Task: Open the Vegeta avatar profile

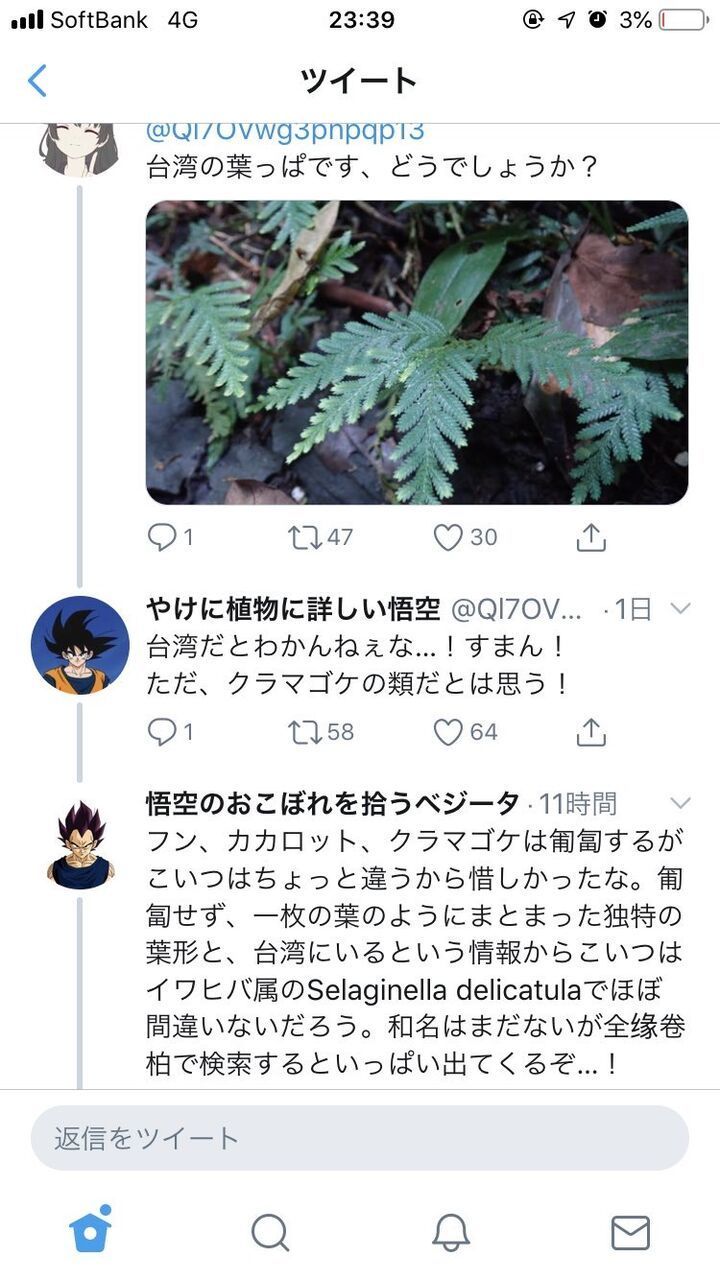Action: pos(80,845)
